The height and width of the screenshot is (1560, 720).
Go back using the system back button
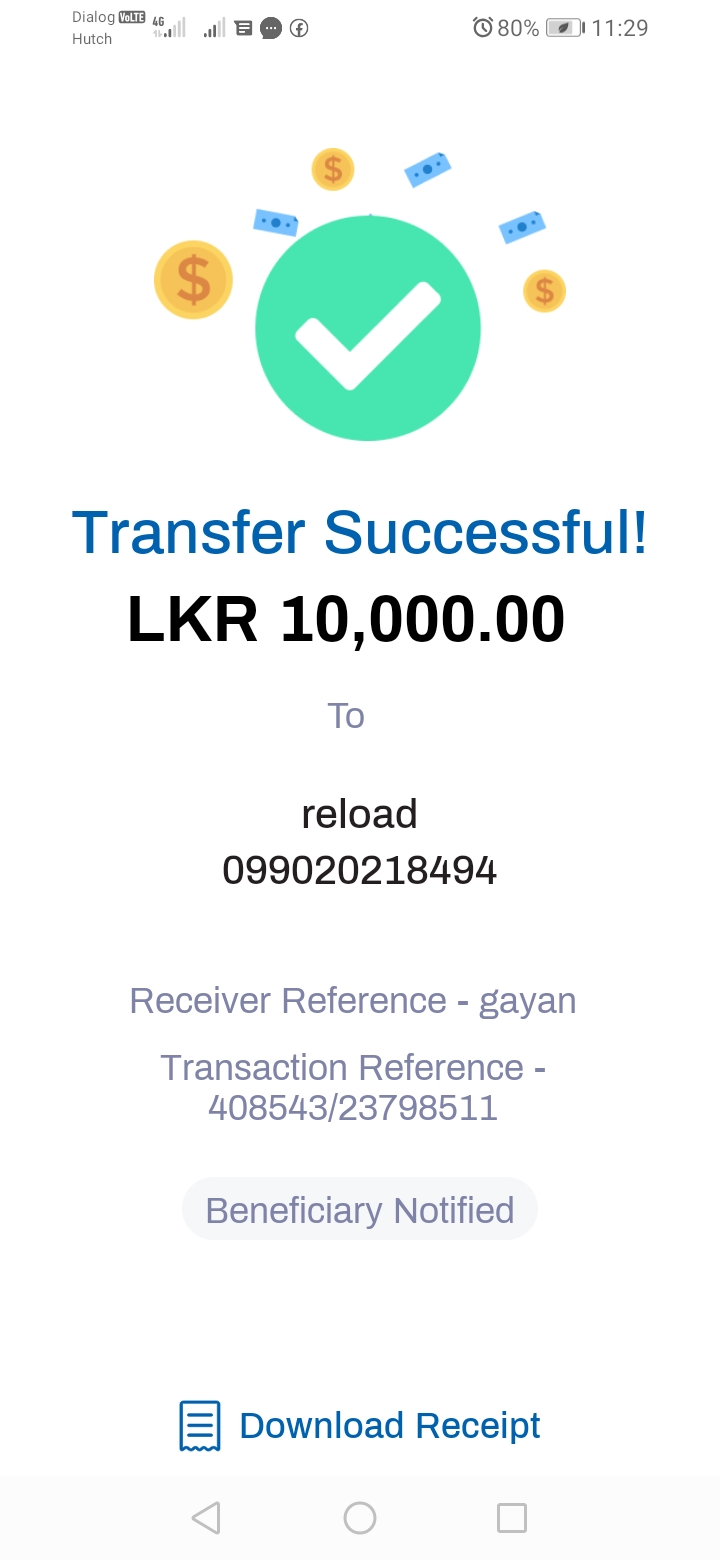(206, 1518)
